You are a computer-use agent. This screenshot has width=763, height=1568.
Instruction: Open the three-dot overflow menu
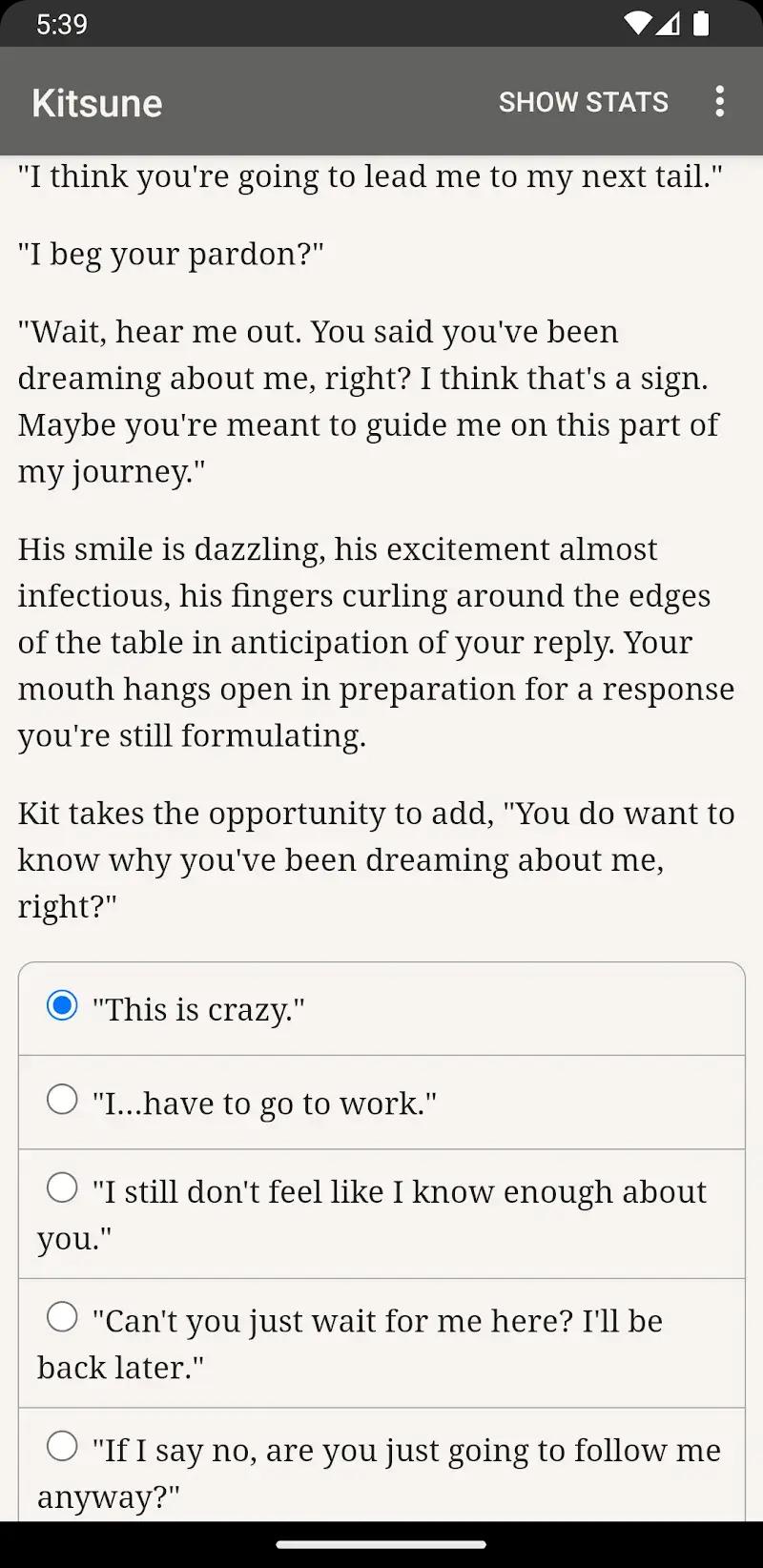pos(720,101)
